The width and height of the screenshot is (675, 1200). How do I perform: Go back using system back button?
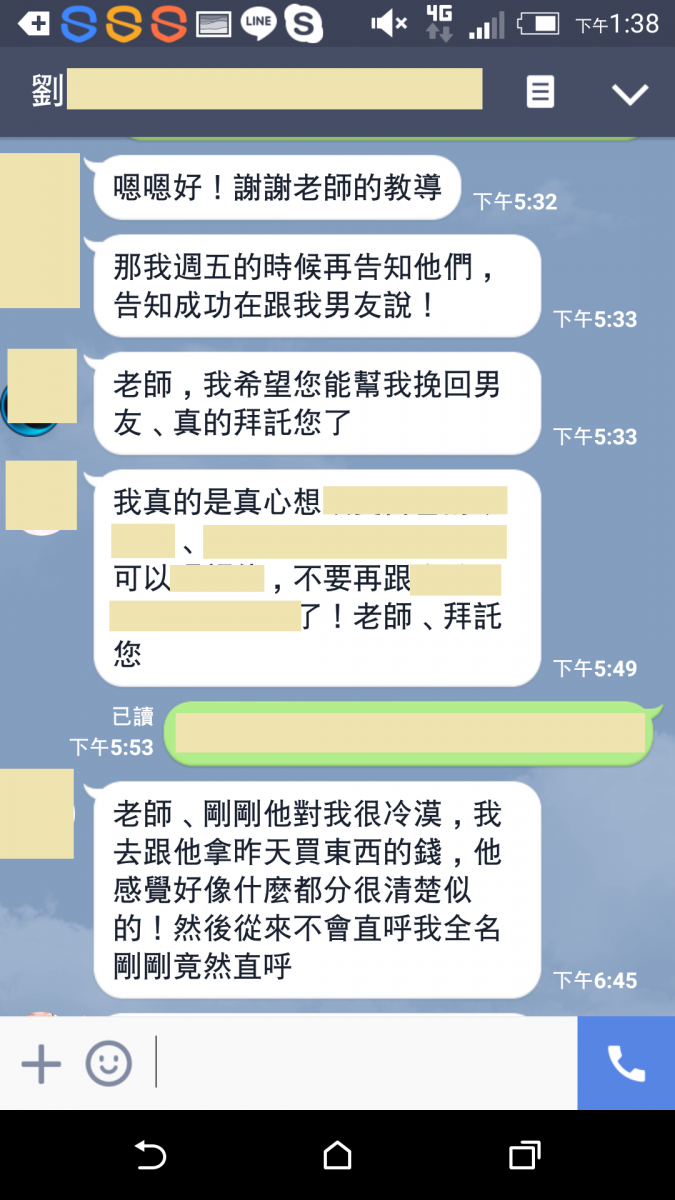149,1156
